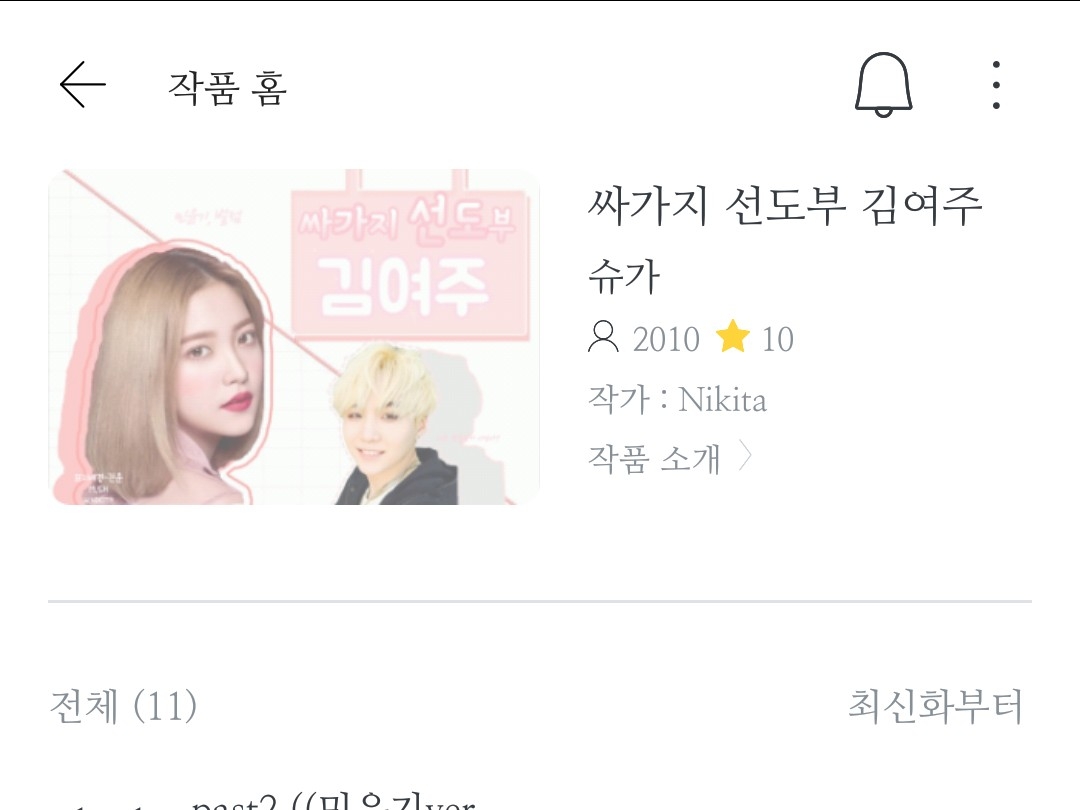Expand 작품 소개 work introduction

point(669,457)
